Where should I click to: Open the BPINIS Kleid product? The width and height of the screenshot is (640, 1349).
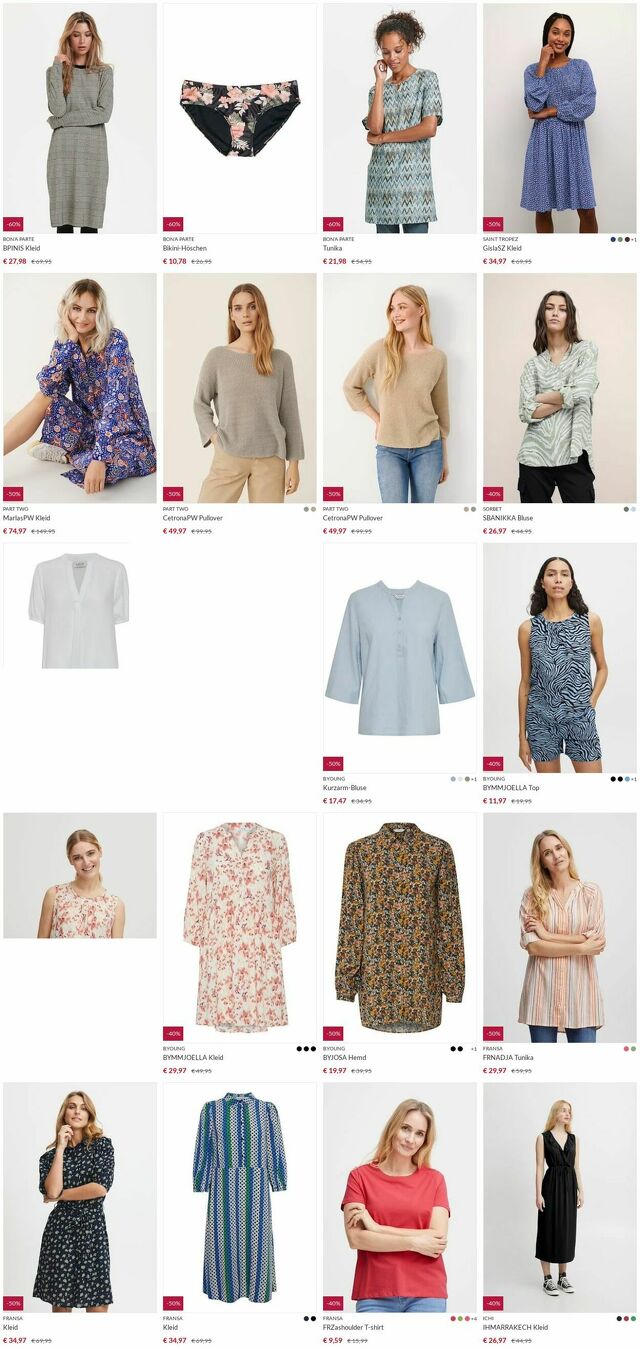coord(80,118)
